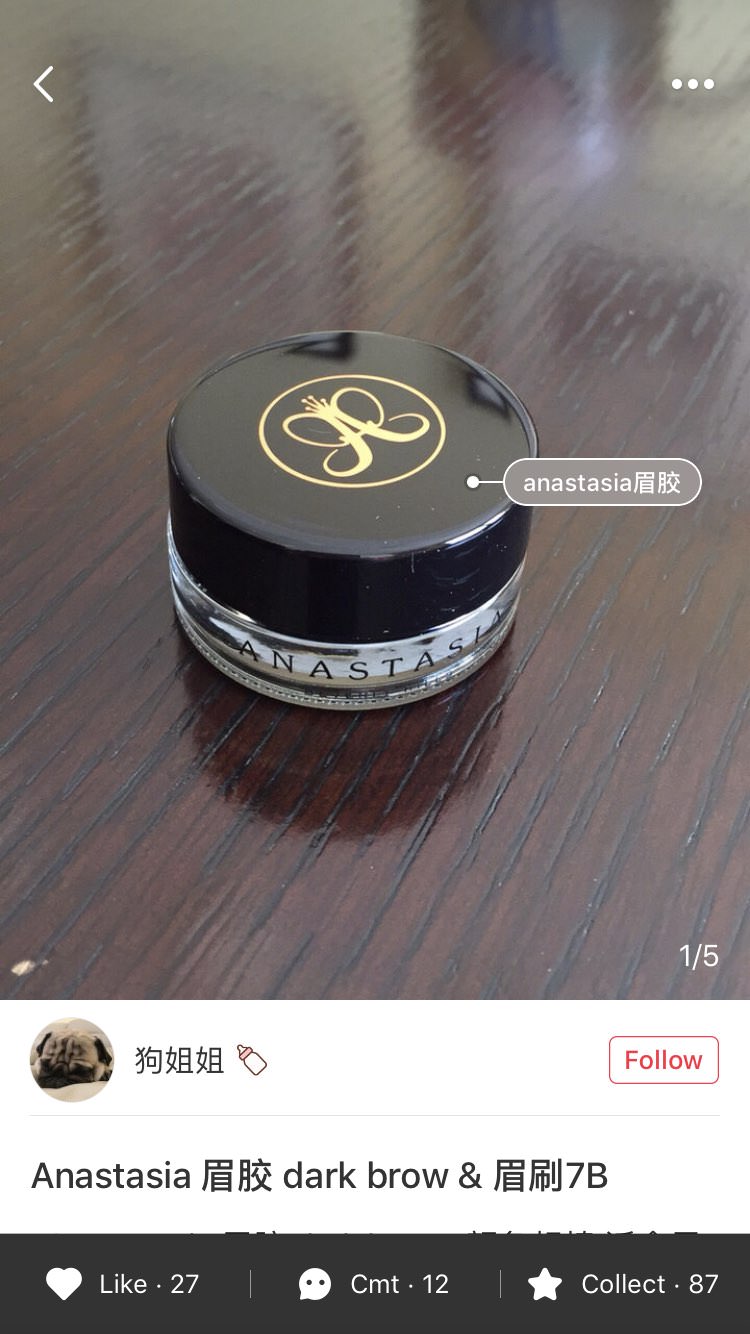Open the comments section
Screen dimensions: 750x1334
[x=374, y=1284]
